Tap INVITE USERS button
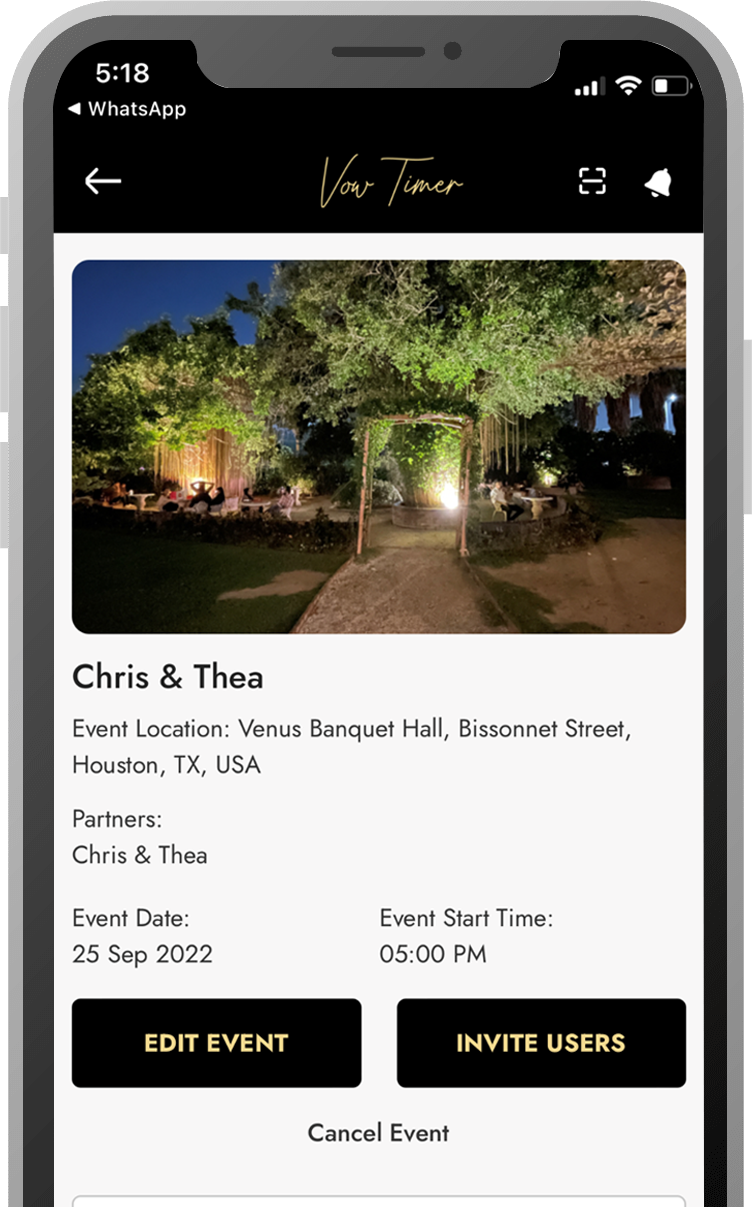Viewport: 752px width, 1207px height. [x=541, y=1043]
